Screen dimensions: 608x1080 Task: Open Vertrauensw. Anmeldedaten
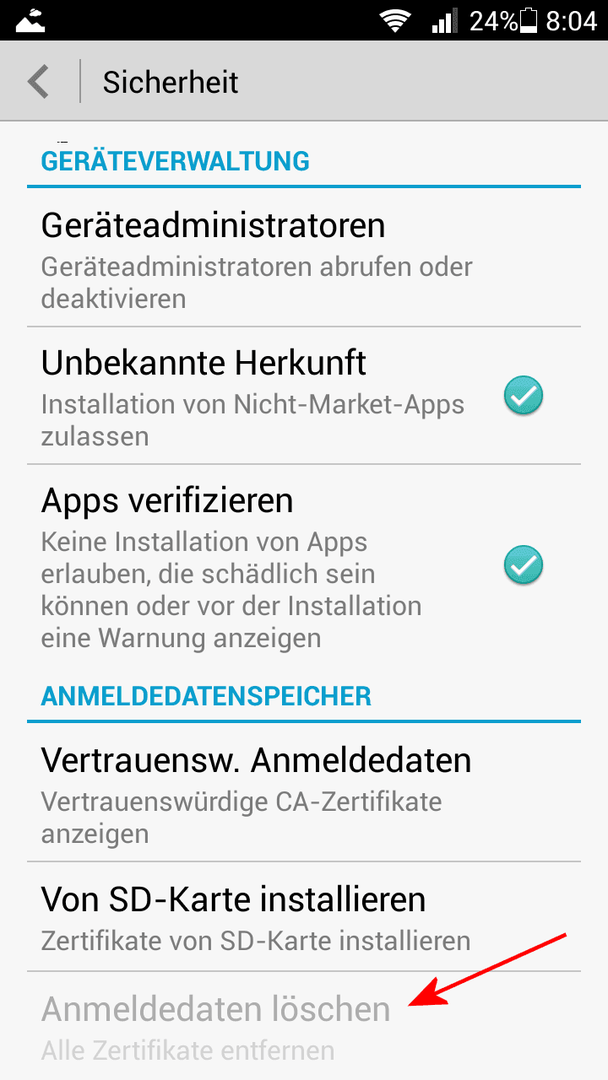[x=304, y=792]
